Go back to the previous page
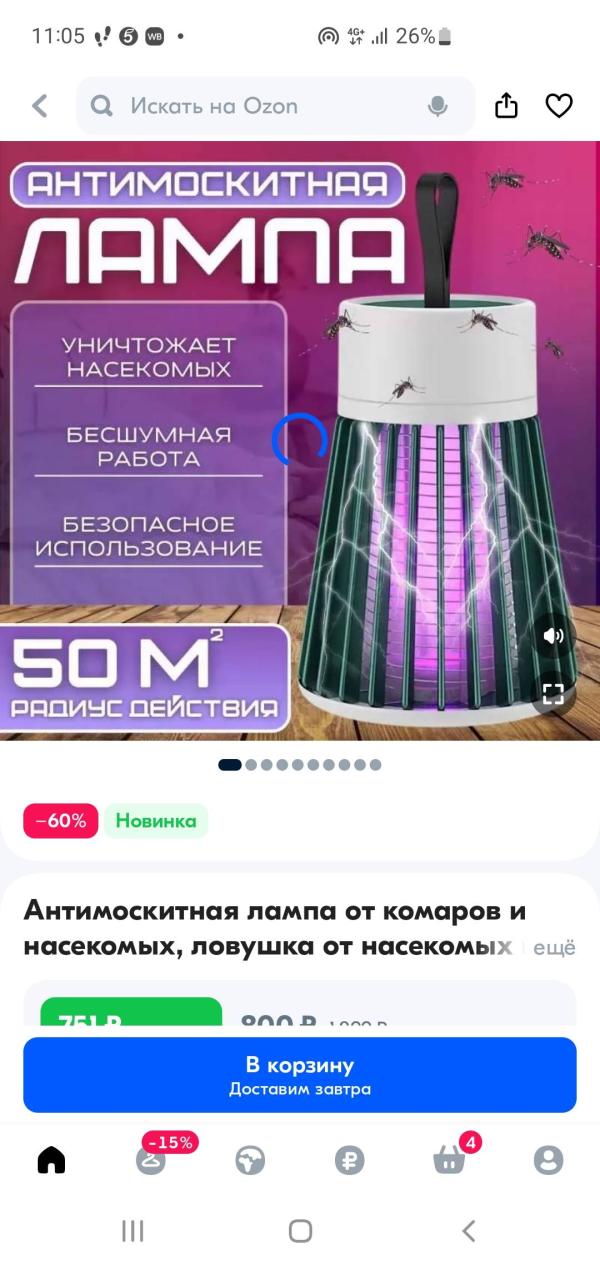The image size is (600, 1266). pos(40,106)
